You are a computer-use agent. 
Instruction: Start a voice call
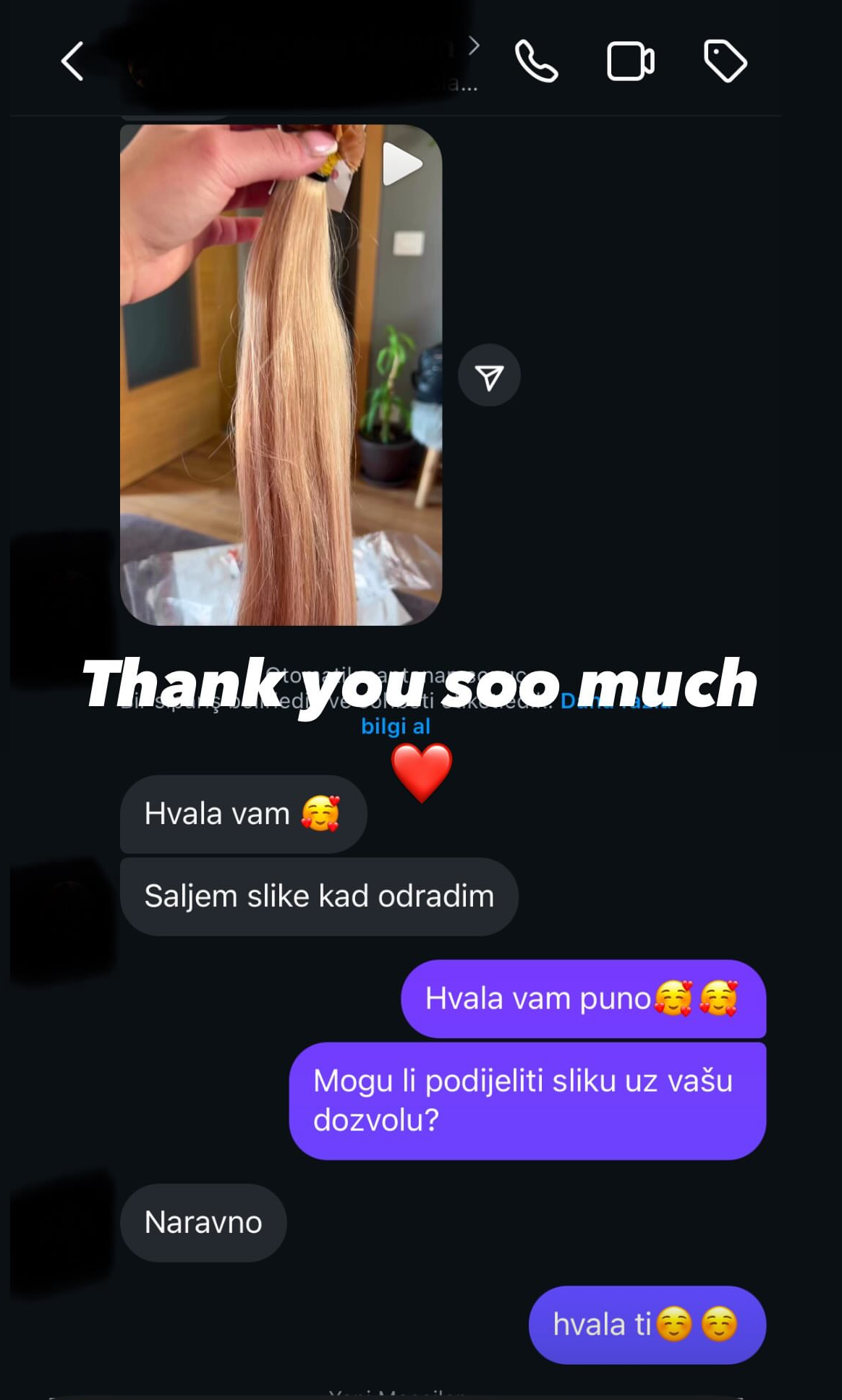[536, 61]
